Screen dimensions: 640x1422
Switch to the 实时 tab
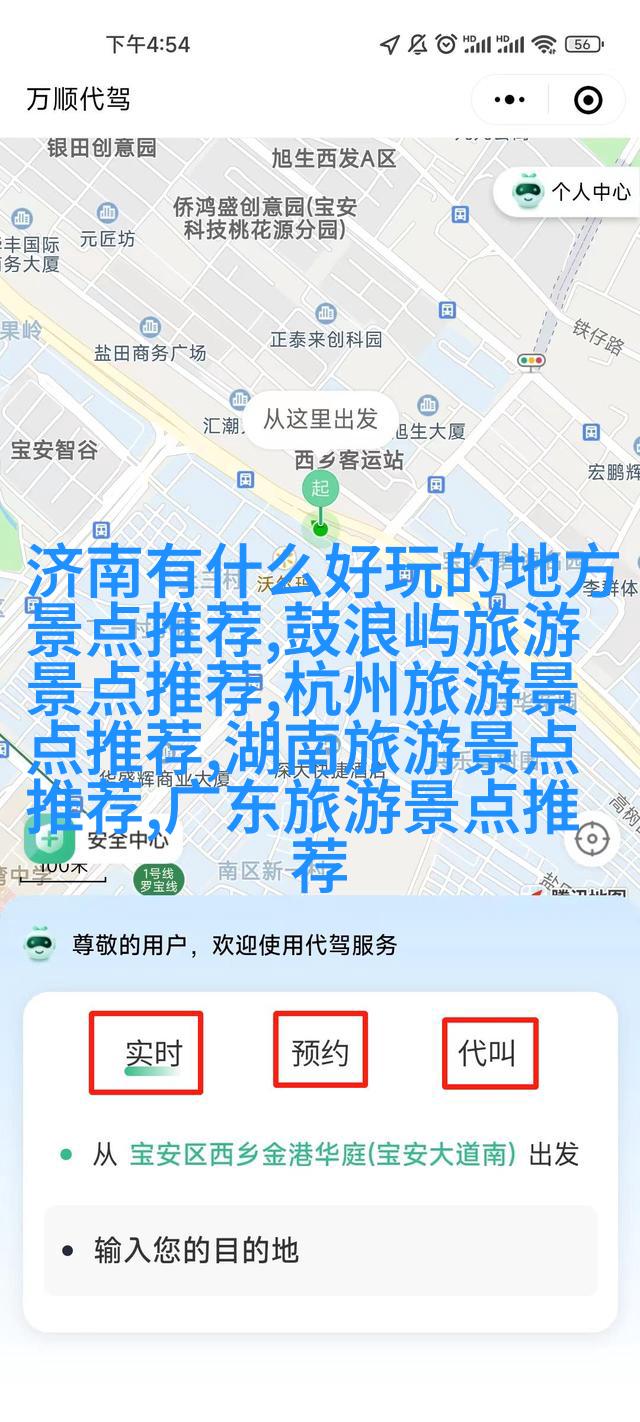154,1052
